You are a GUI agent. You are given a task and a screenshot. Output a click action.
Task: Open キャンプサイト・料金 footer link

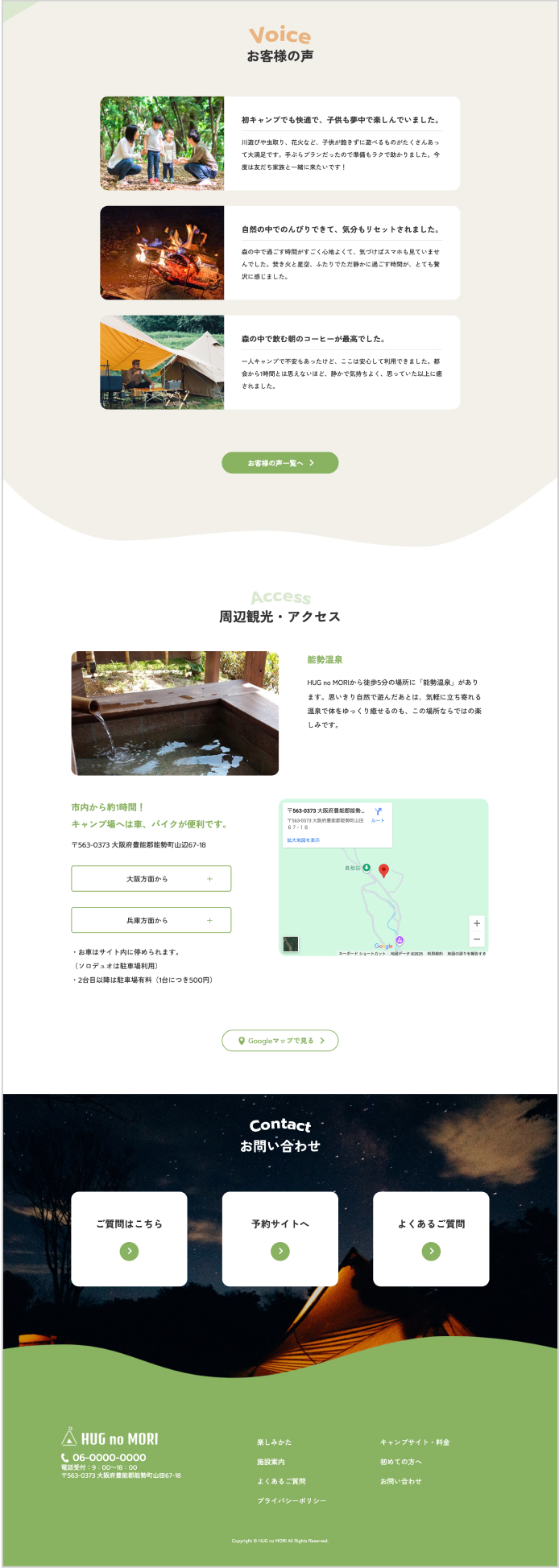pos(415,1442)
